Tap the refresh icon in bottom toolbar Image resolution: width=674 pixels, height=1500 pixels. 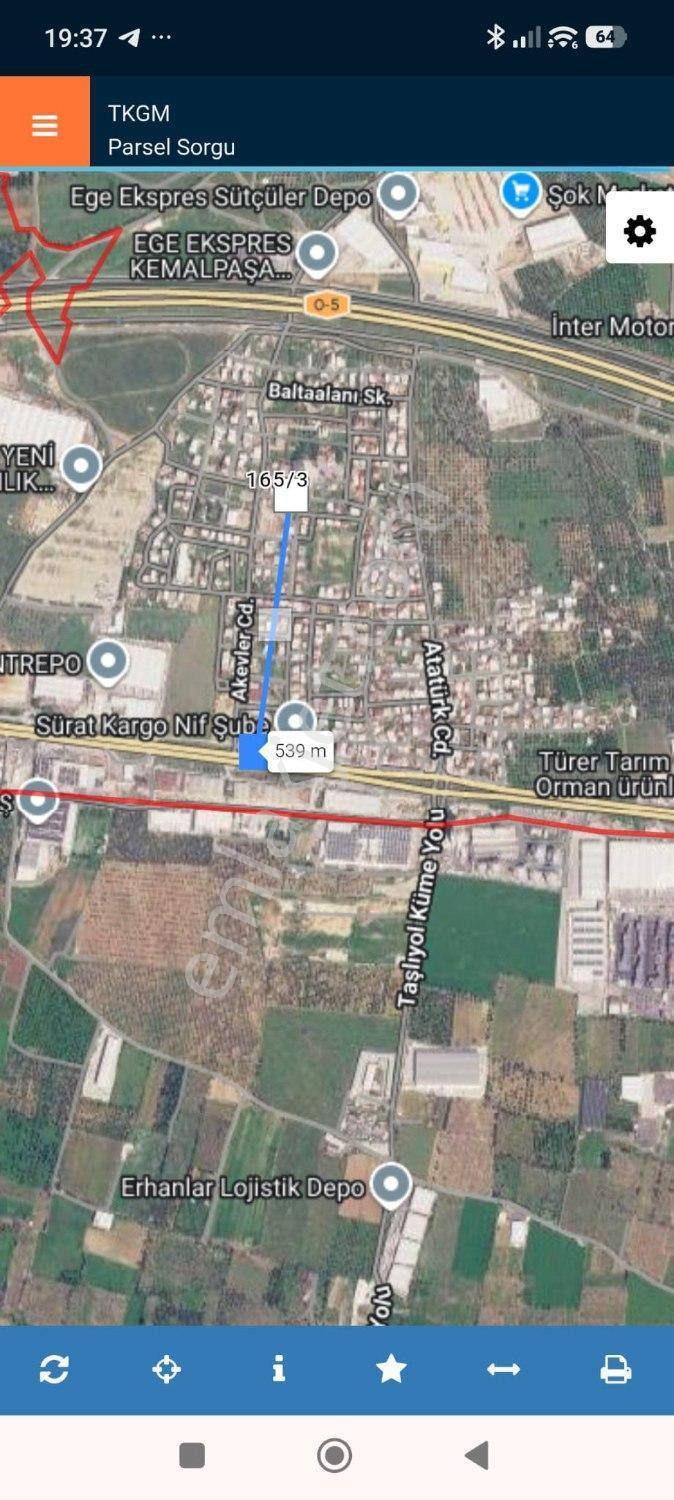54,1369
